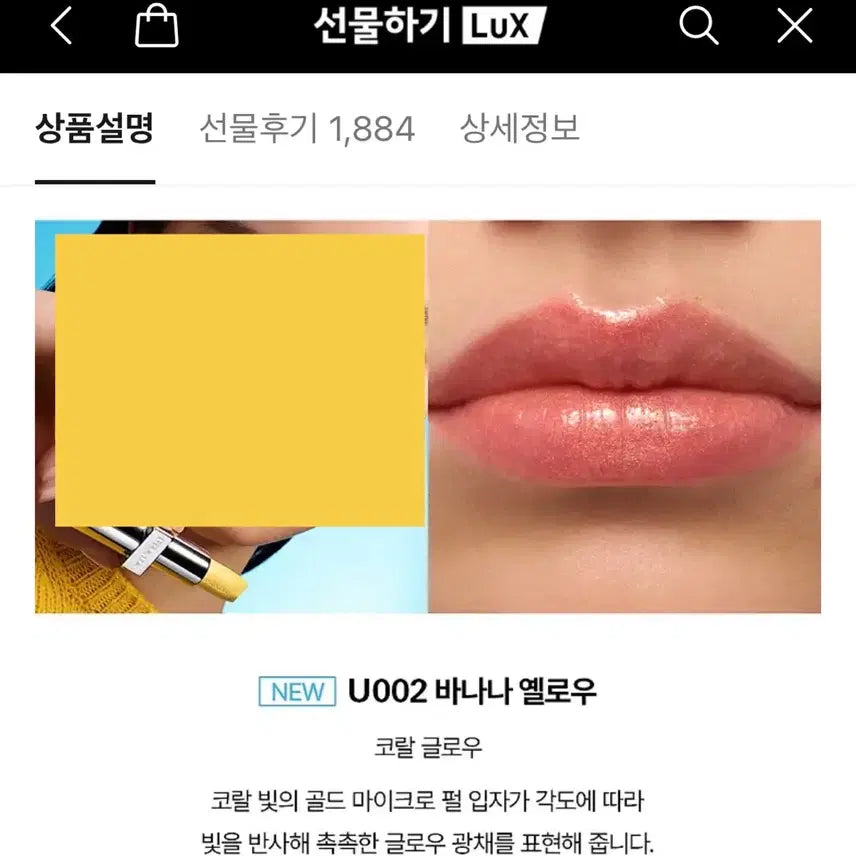
Task: Go back using the top arrow
Action: (62, 27)
